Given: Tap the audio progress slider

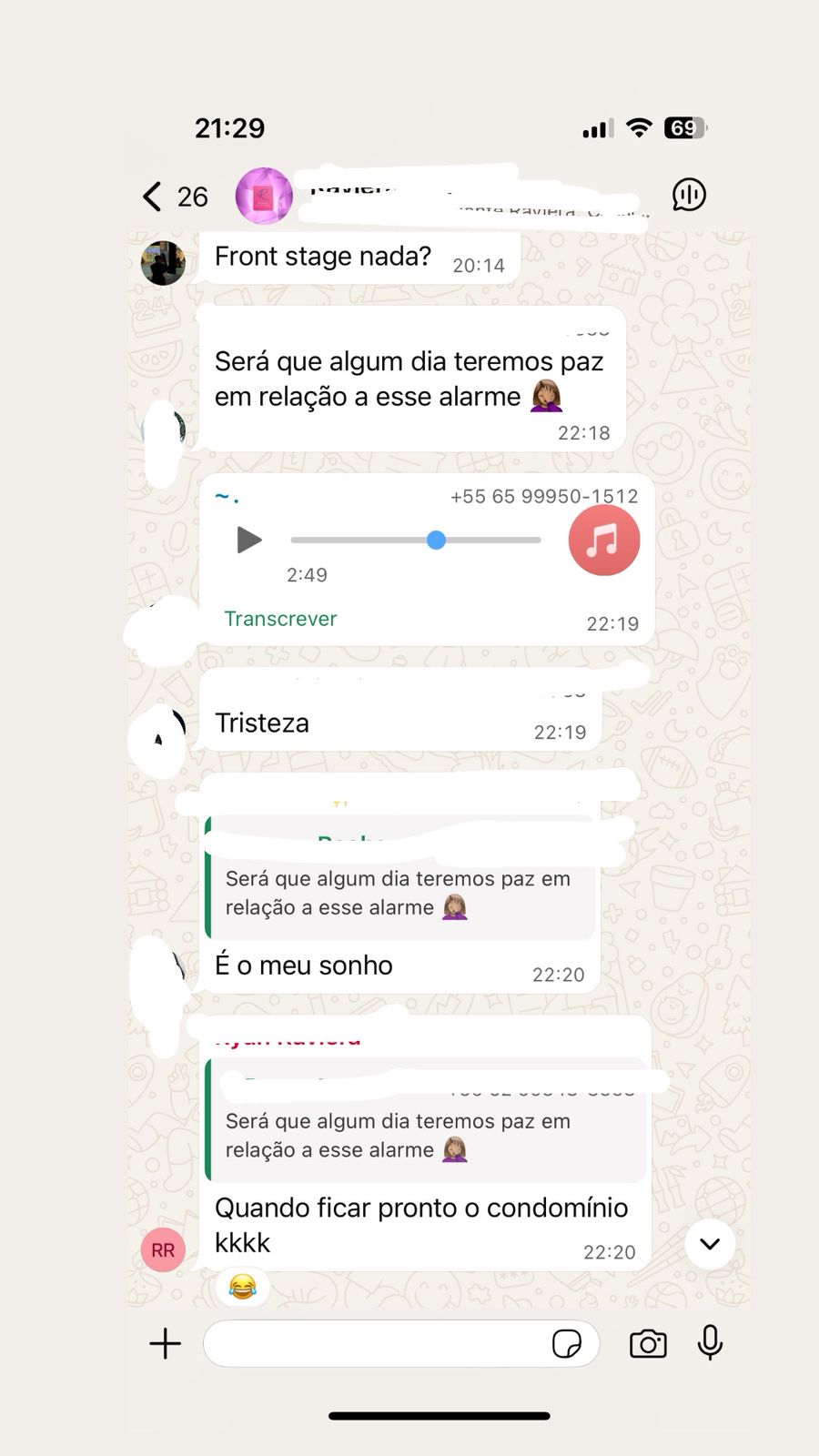Looking at the screenshot, I should 436,540.
